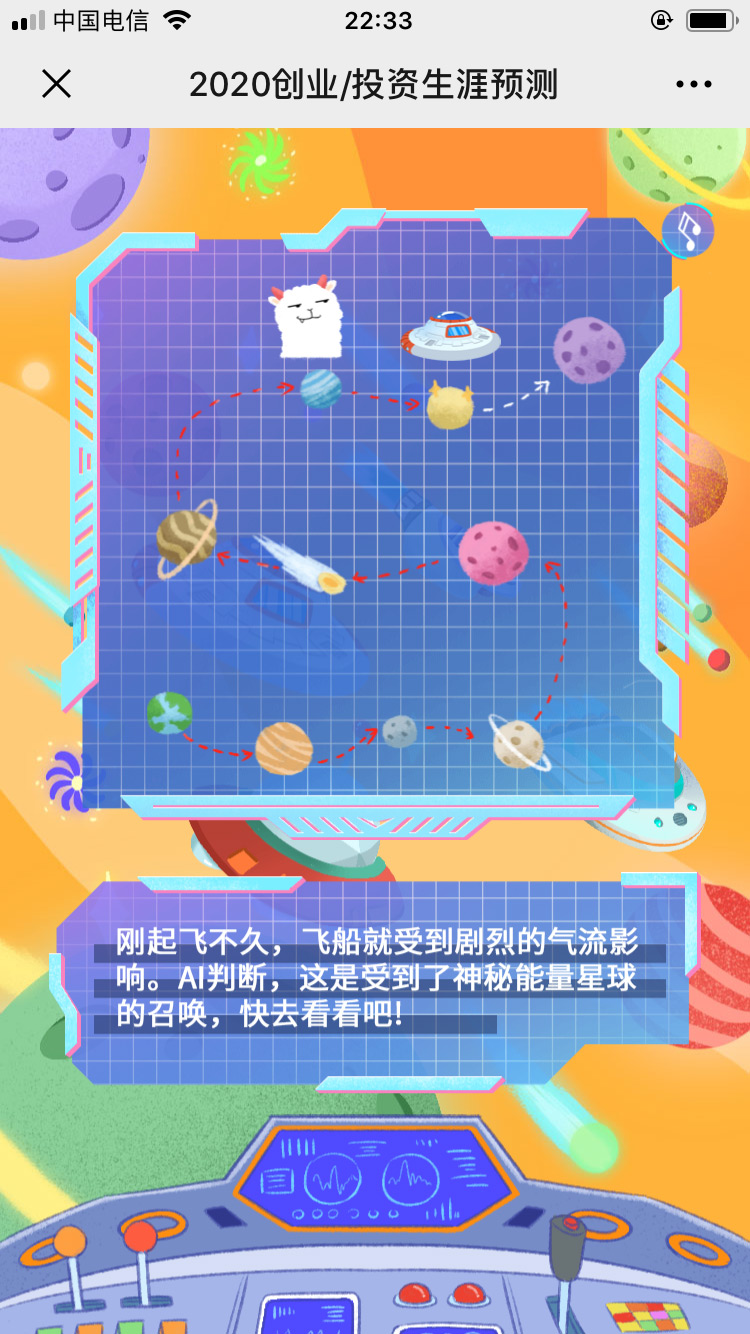Screen dimensions: 750x1334
Task: Open the three-dot overflow menu
Action: pyautogui.click(x=693, y=85)
